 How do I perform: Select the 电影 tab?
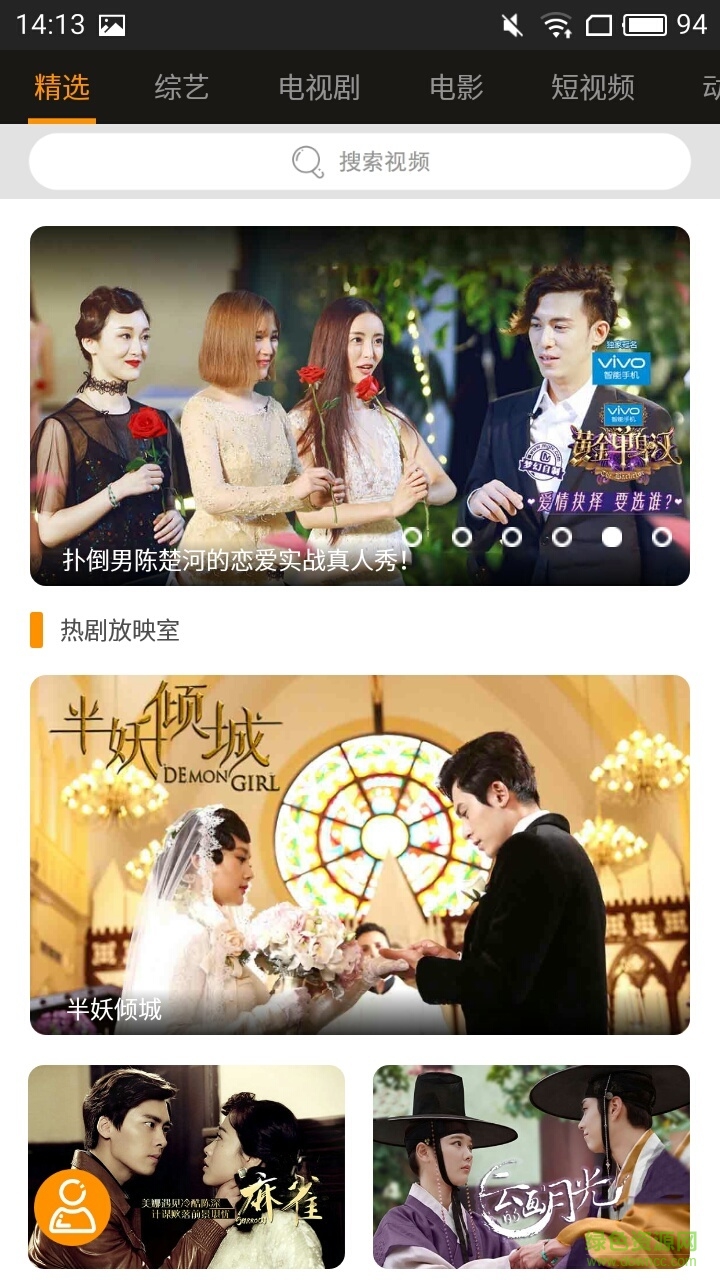click(456, 88)
